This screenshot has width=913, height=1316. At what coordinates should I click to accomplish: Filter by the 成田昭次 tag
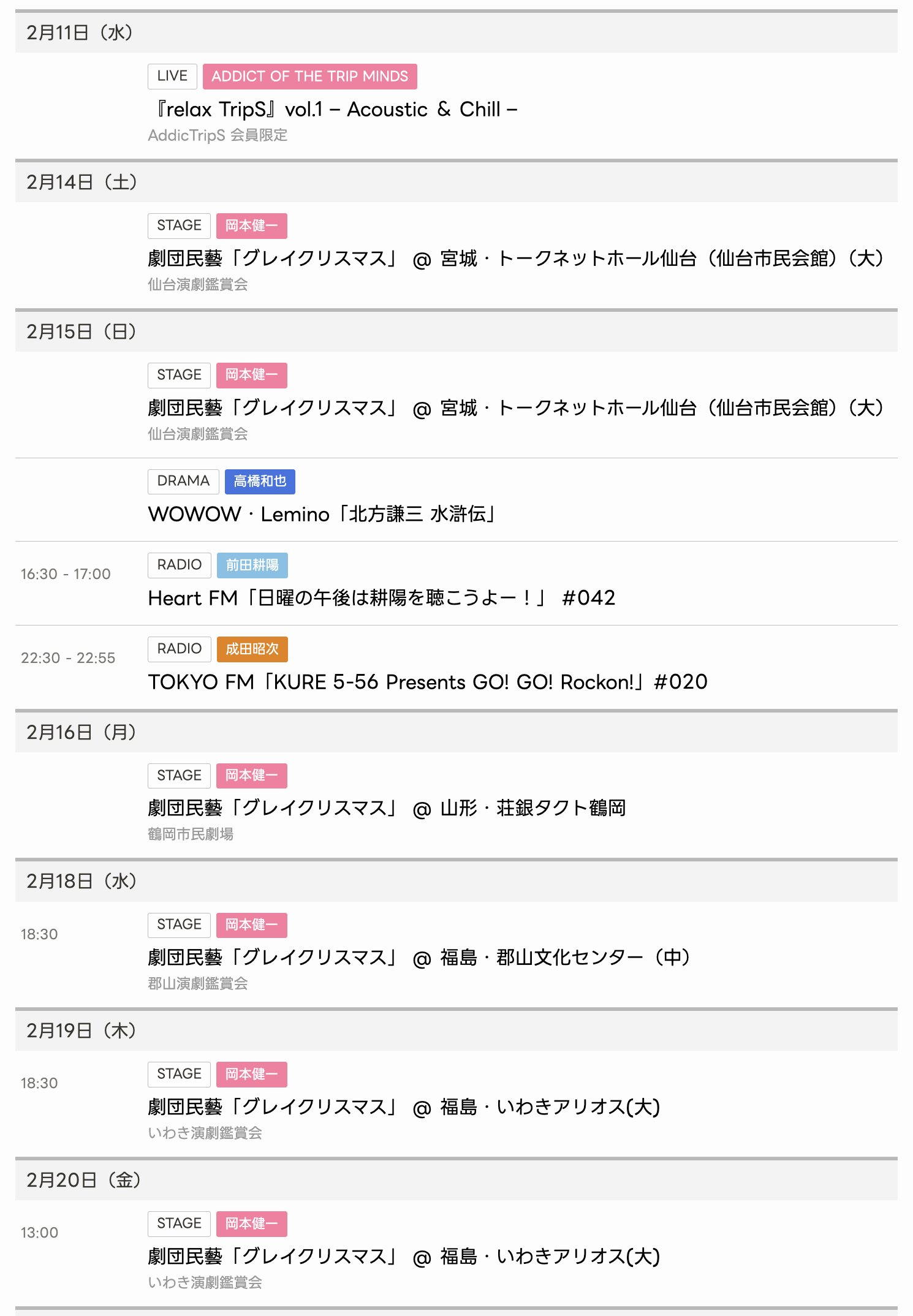pos(252,649)
